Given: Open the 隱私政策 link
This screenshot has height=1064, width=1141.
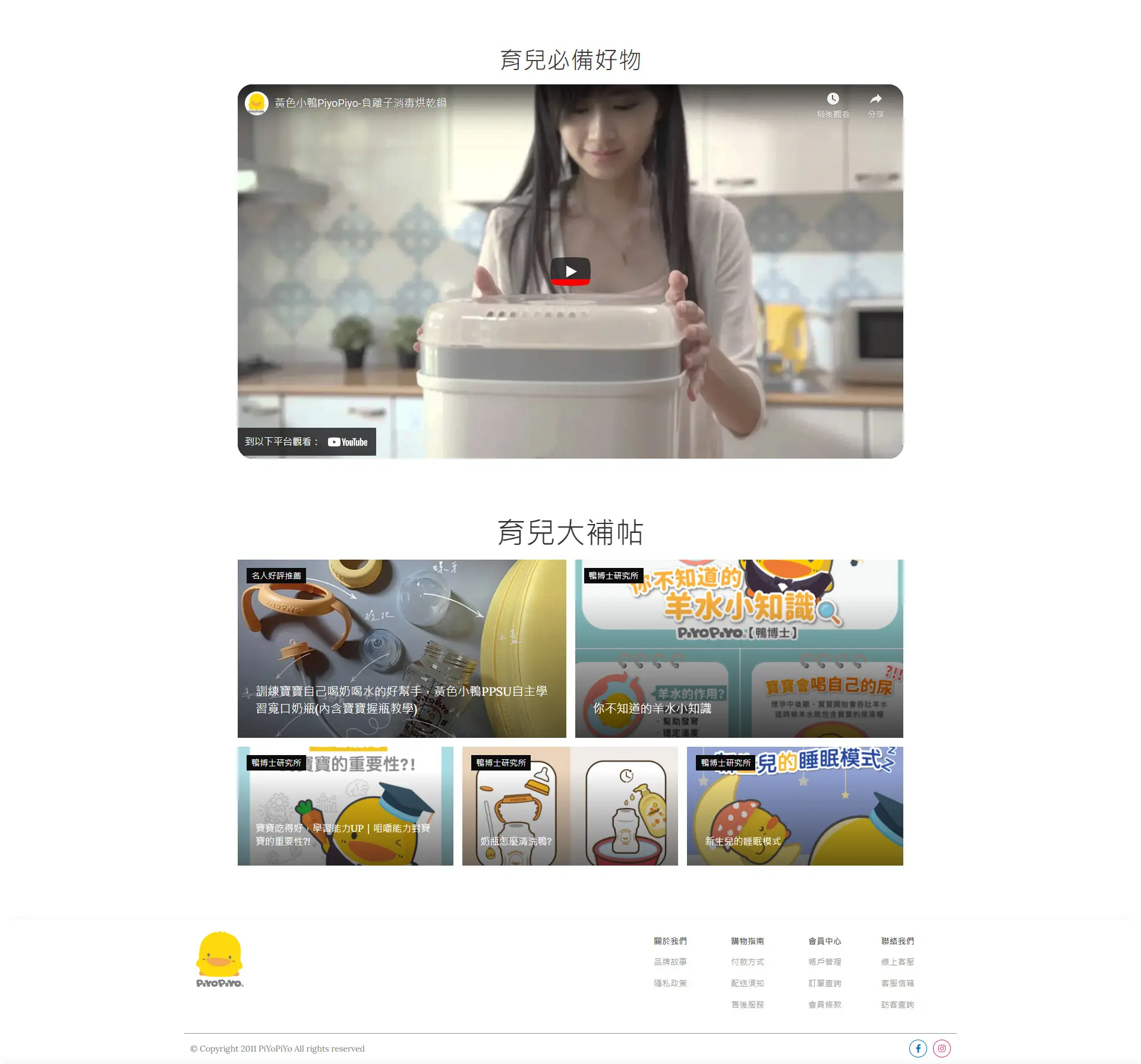Looking at the screenshot, I should (670, 983).
